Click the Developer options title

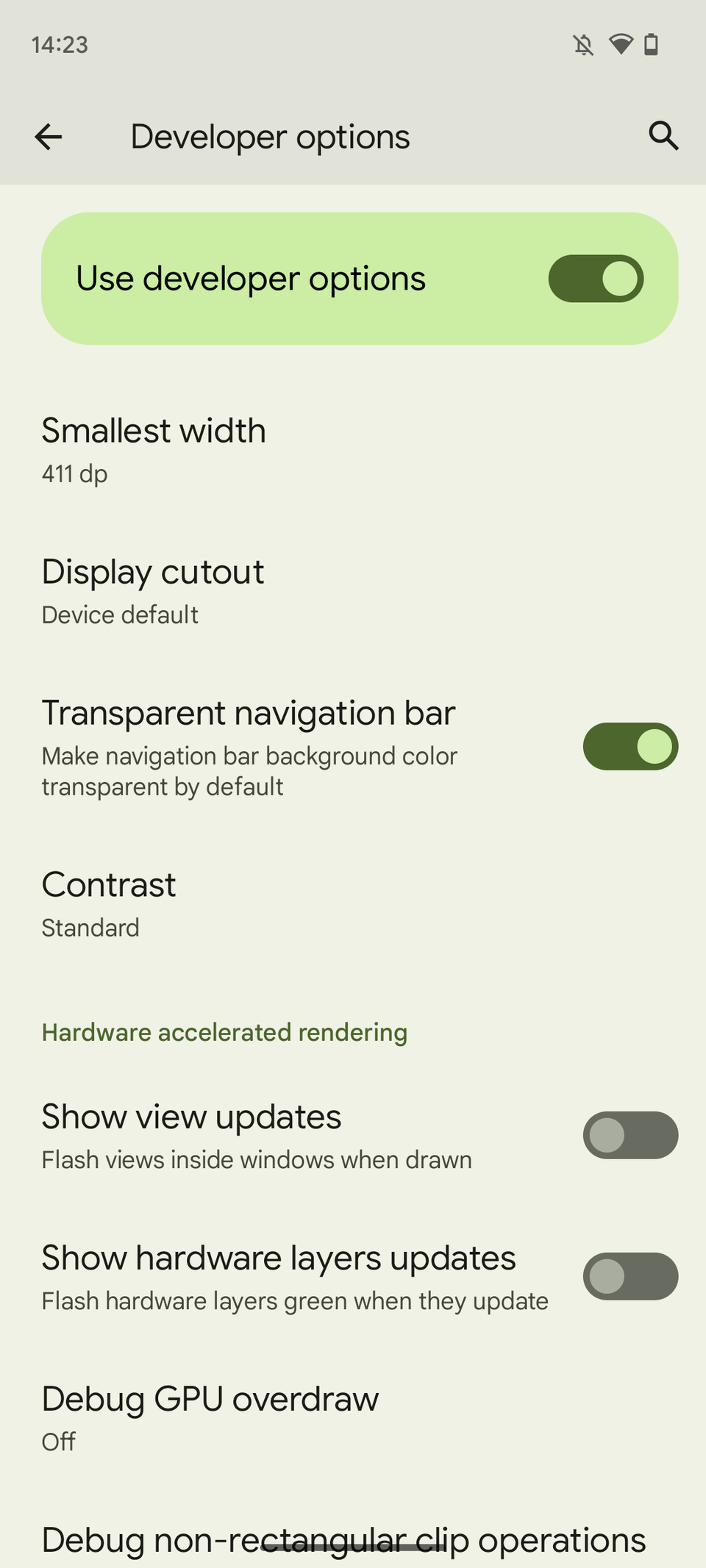pos(270,136)
